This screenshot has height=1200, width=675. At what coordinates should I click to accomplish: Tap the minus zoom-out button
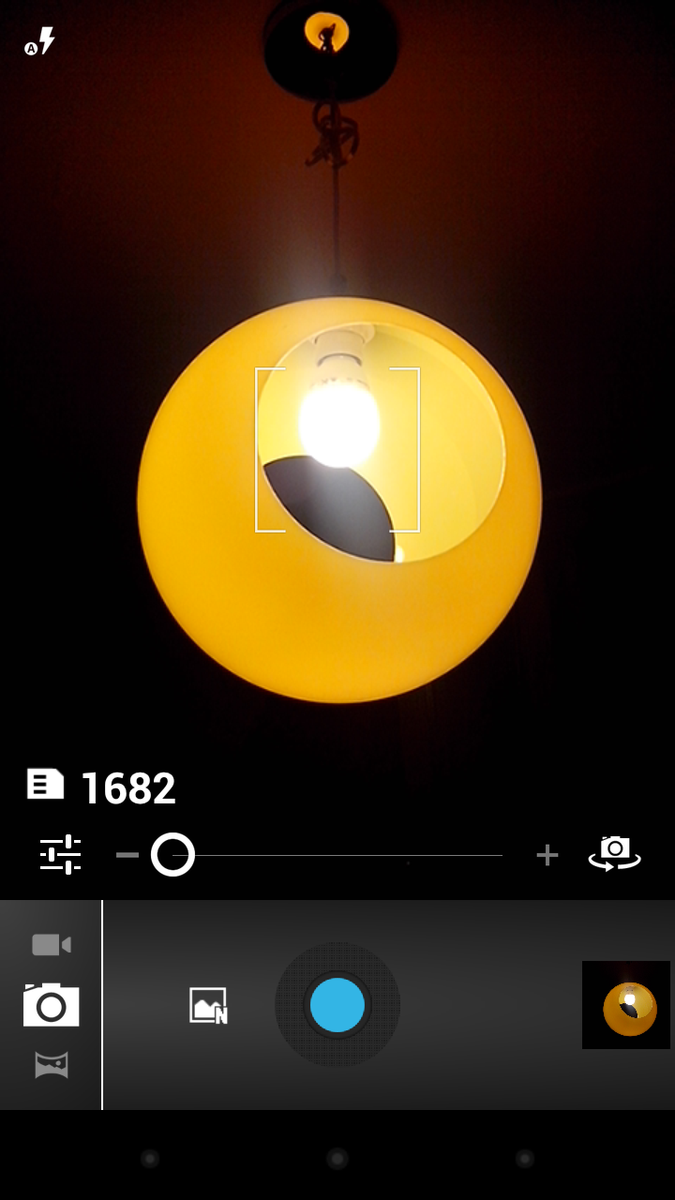(x=127, y=855)
